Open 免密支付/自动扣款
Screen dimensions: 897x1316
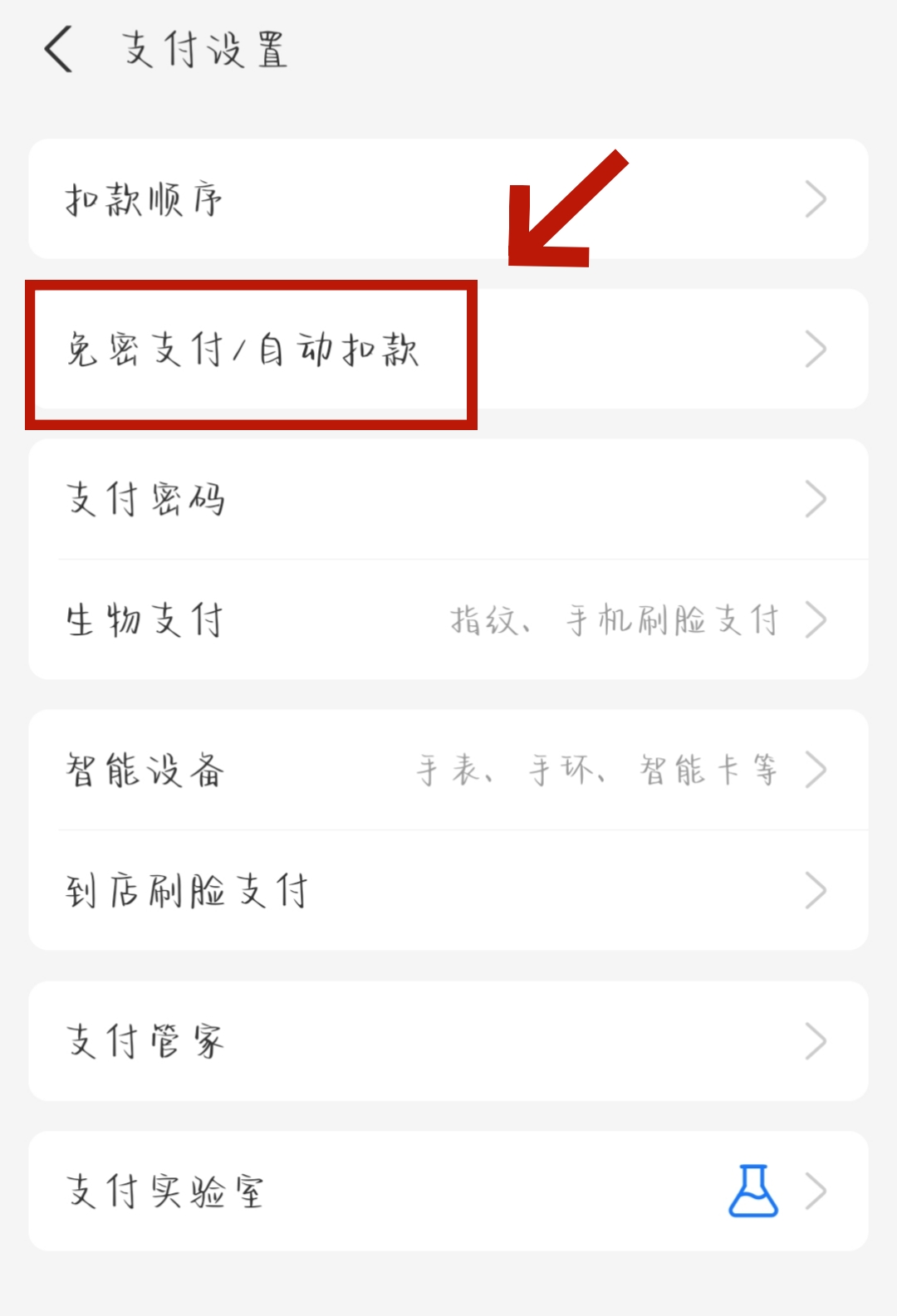click(448, 350)
